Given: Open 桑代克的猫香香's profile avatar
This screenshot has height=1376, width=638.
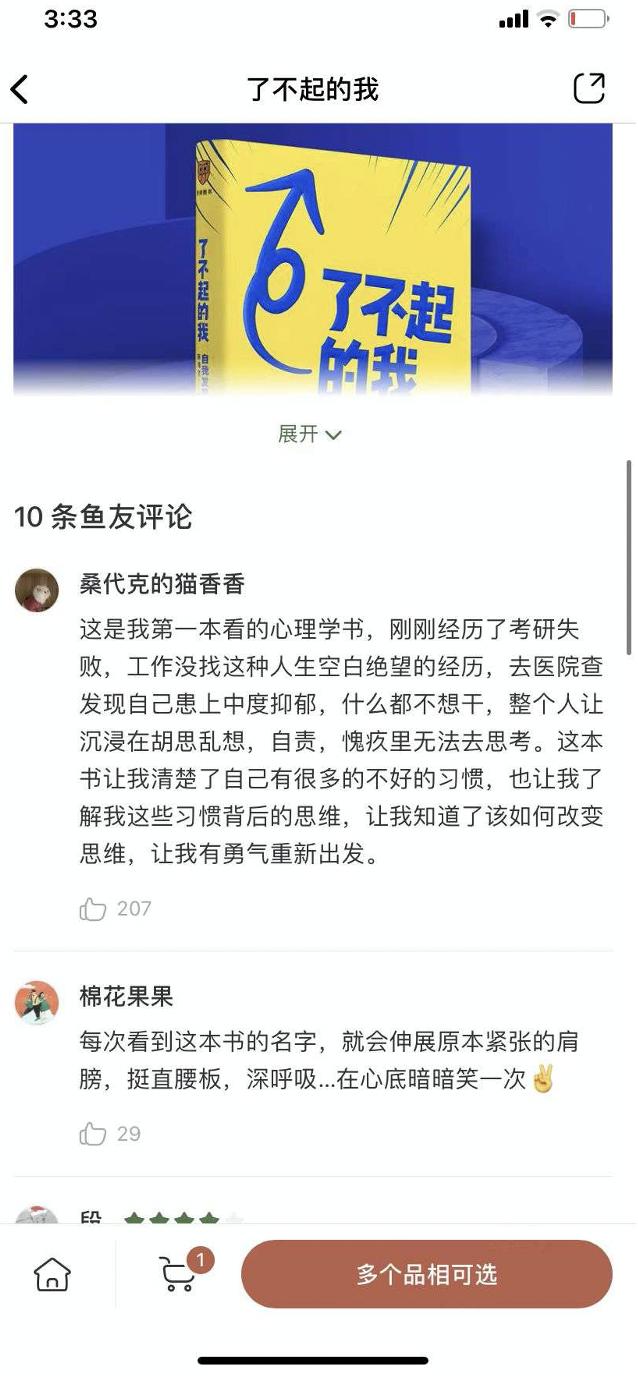Looking at the screenshot, I should coord(37,590).
